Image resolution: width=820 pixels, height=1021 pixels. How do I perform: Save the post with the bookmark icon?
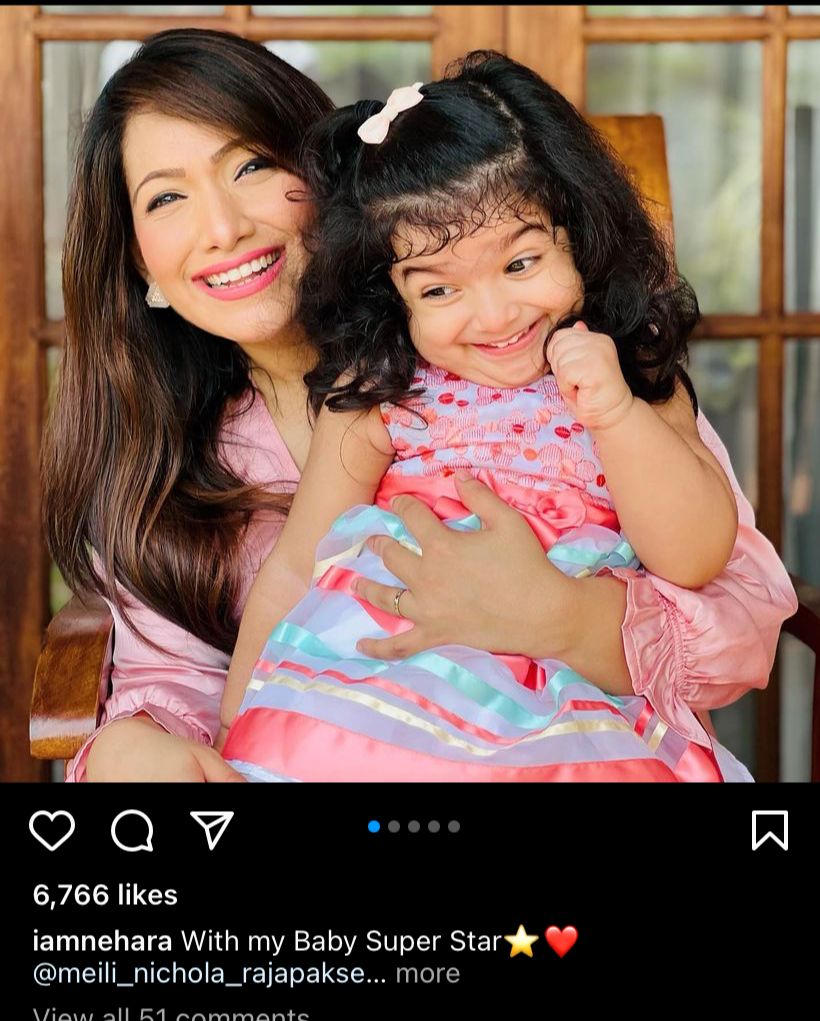[x=770, y=830]
